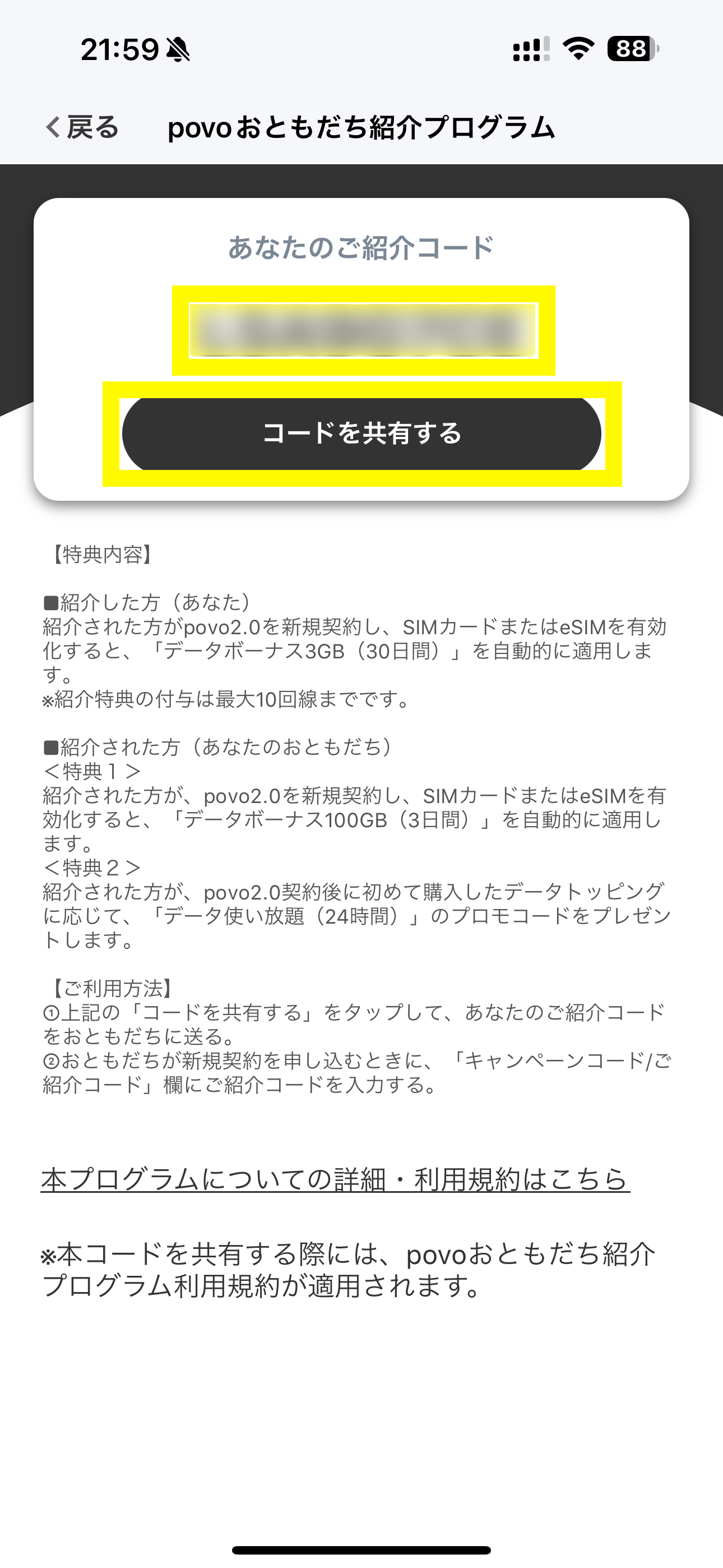The width and height of the screenshot is (723, 1568).
Task: Go back with the 戻る button
Action: point(83,128)
